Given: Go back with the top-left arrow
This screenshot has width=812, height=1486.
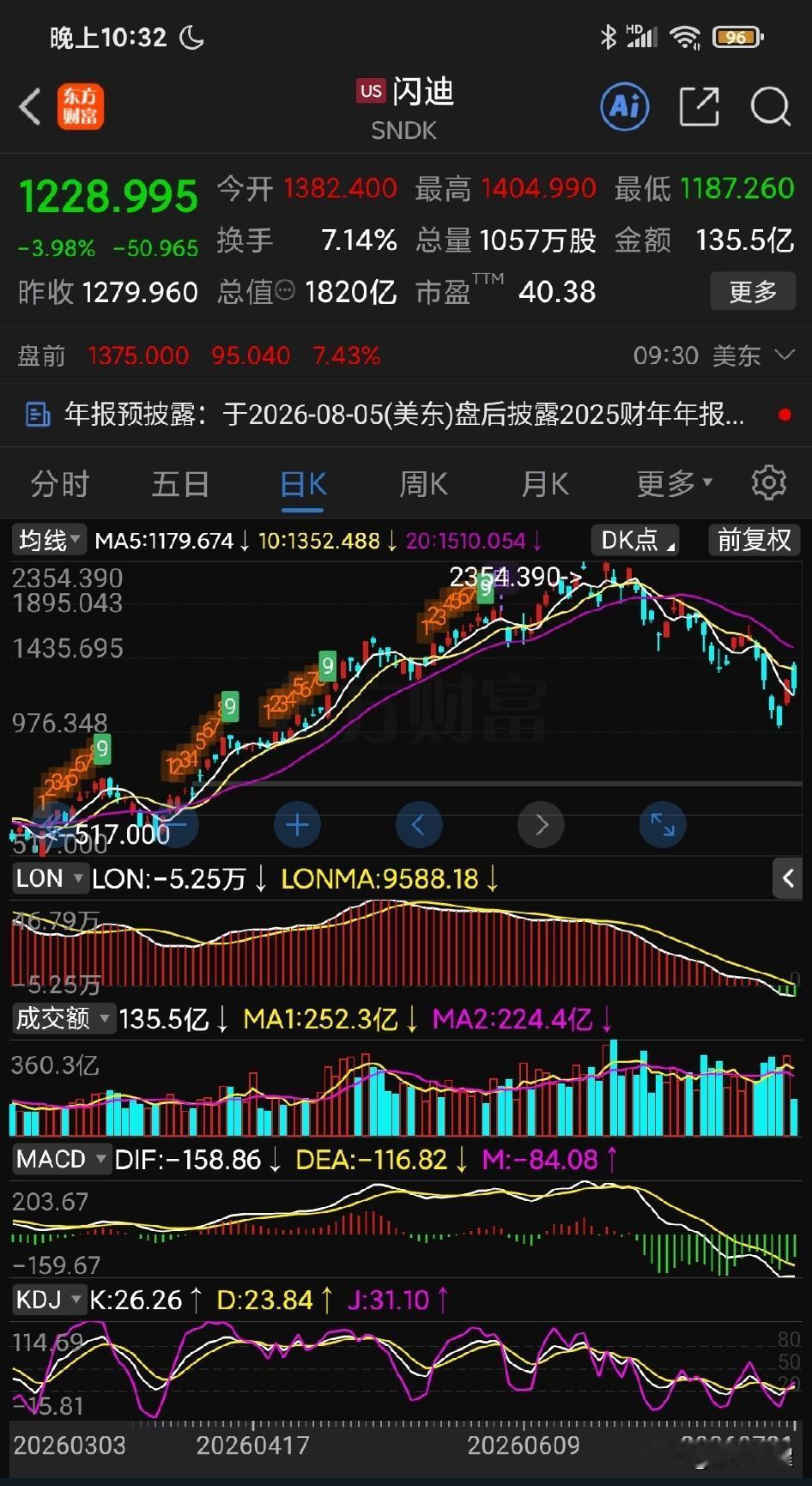Looking at the screenshot, I should click(30, 107).
